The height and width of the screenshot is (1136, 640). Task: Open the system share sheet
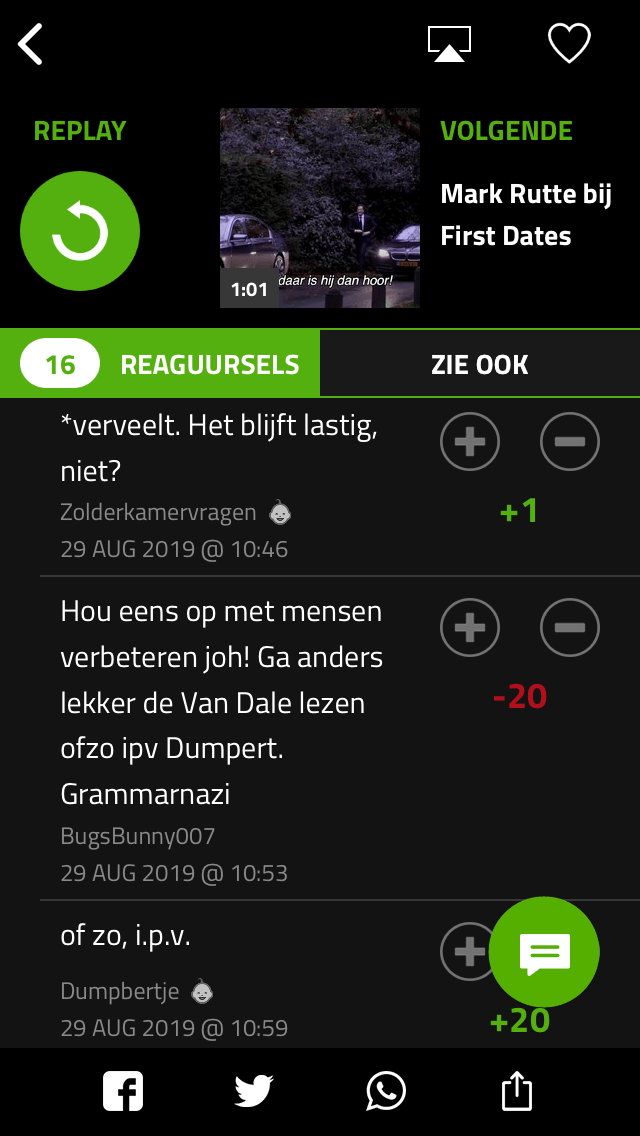click(516, 1091)
